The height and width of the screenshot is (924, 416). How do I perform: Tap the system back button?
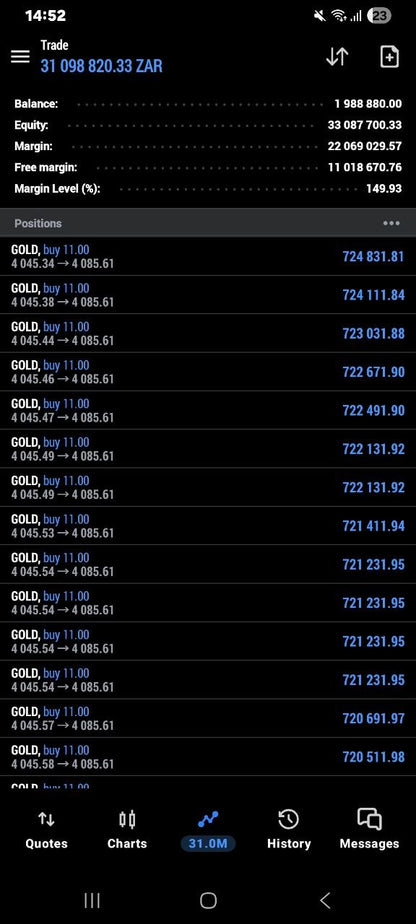point(325,900)
